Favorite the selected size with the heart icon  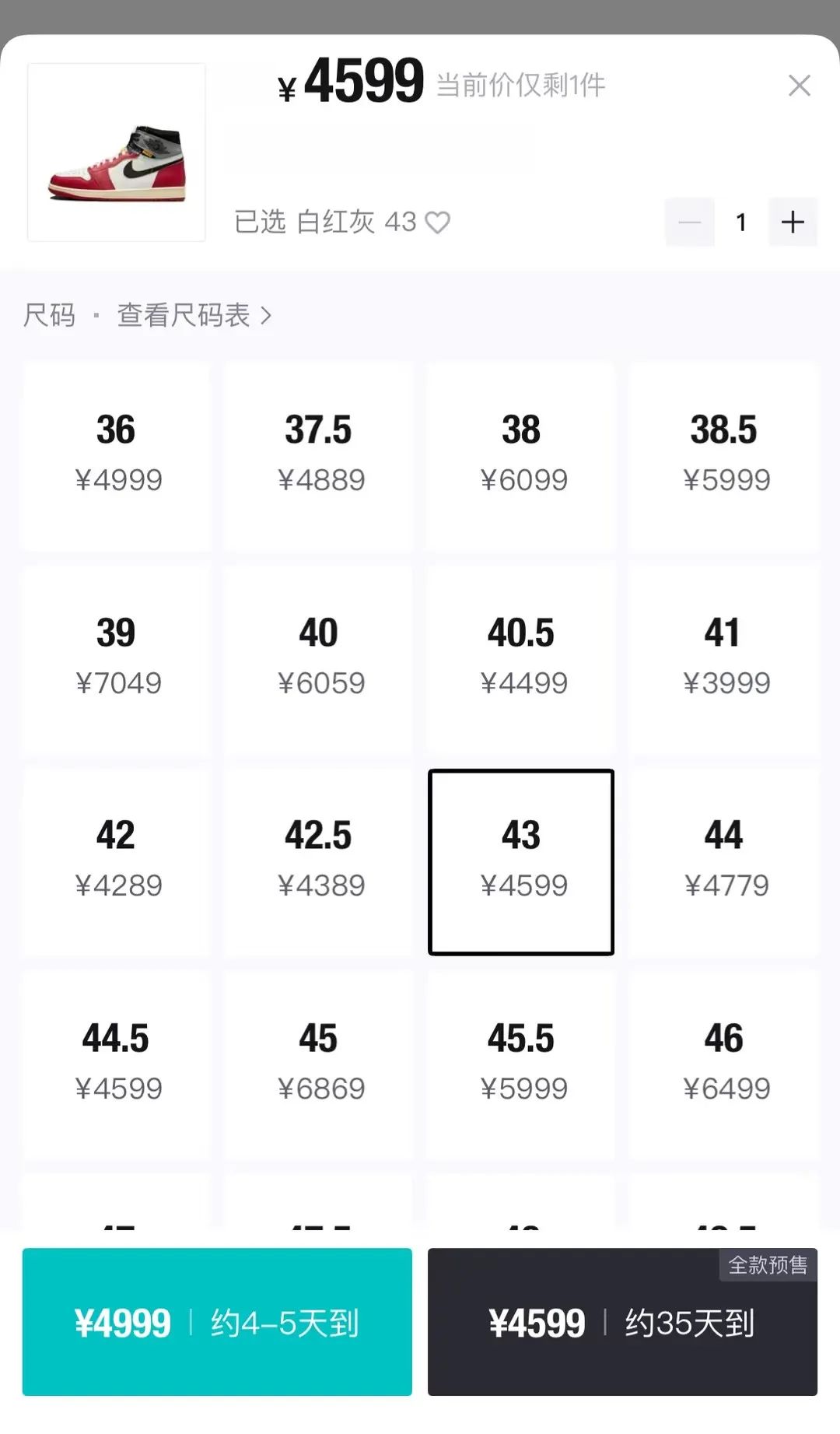tap(437, 223)
